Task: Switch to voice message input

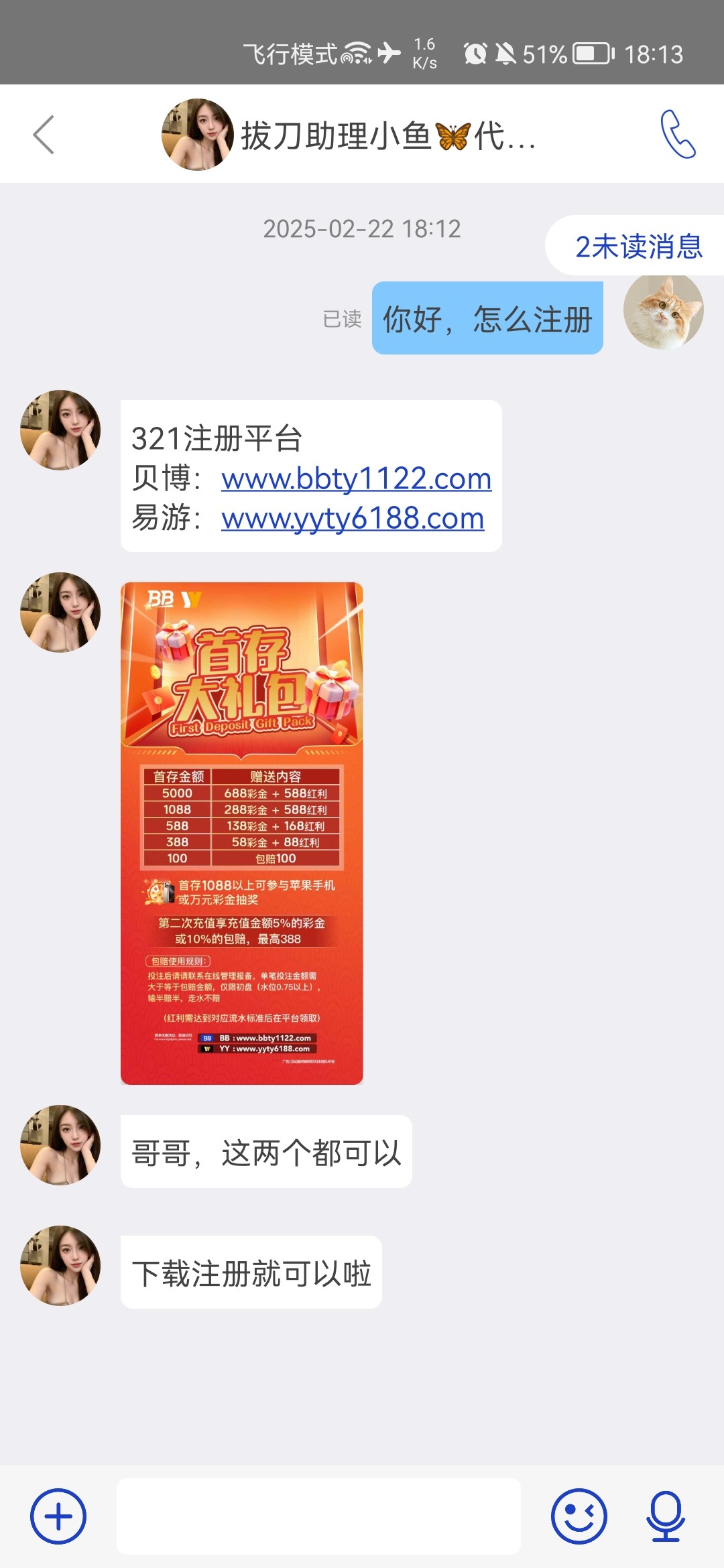Action: point(665,1516)
